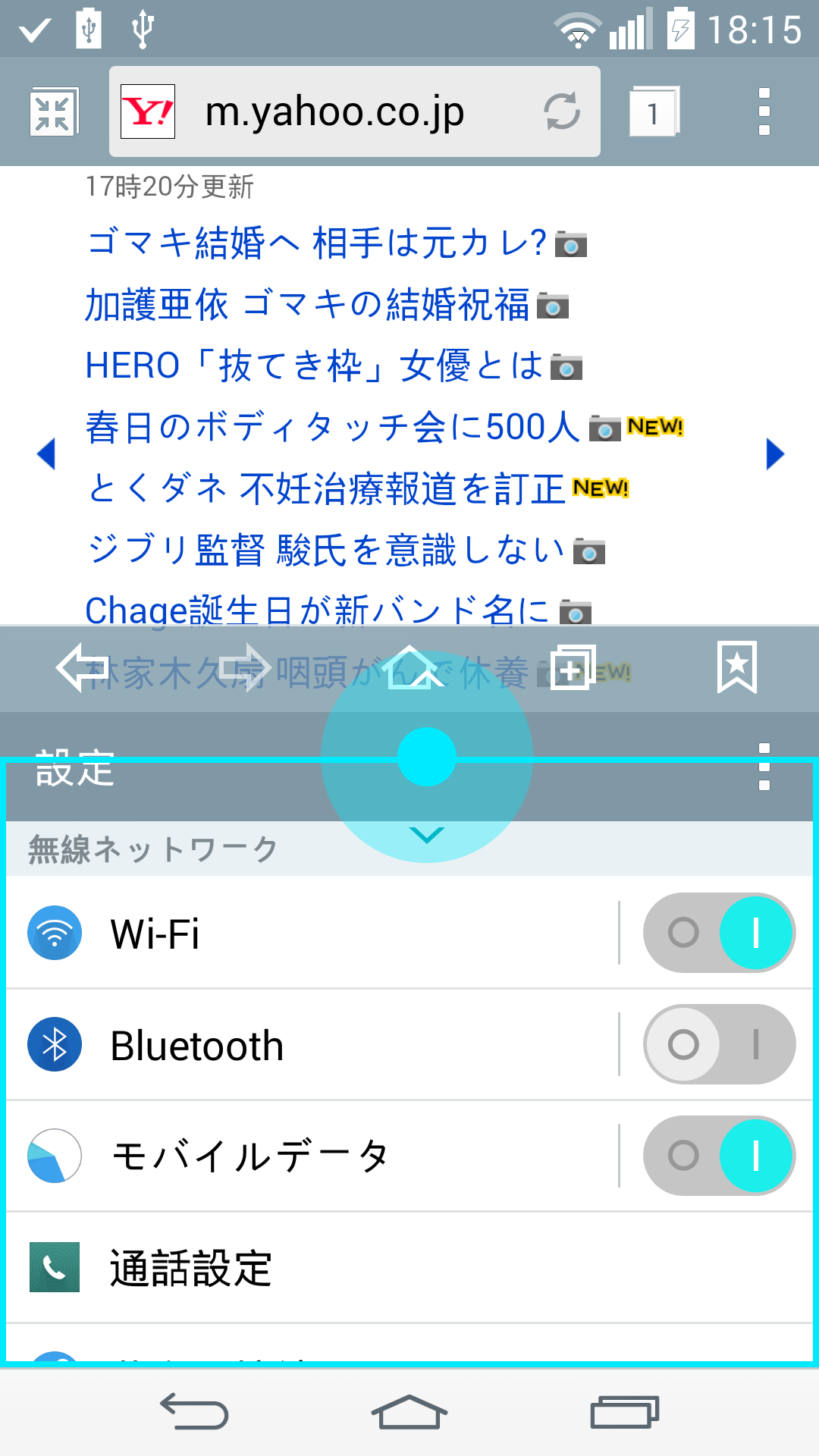This screenshot has width=819, height=1456.
Task: Open headline HERO「抜てき枠」女優とは
Action: pyautogui.click(x=314, y=366)
